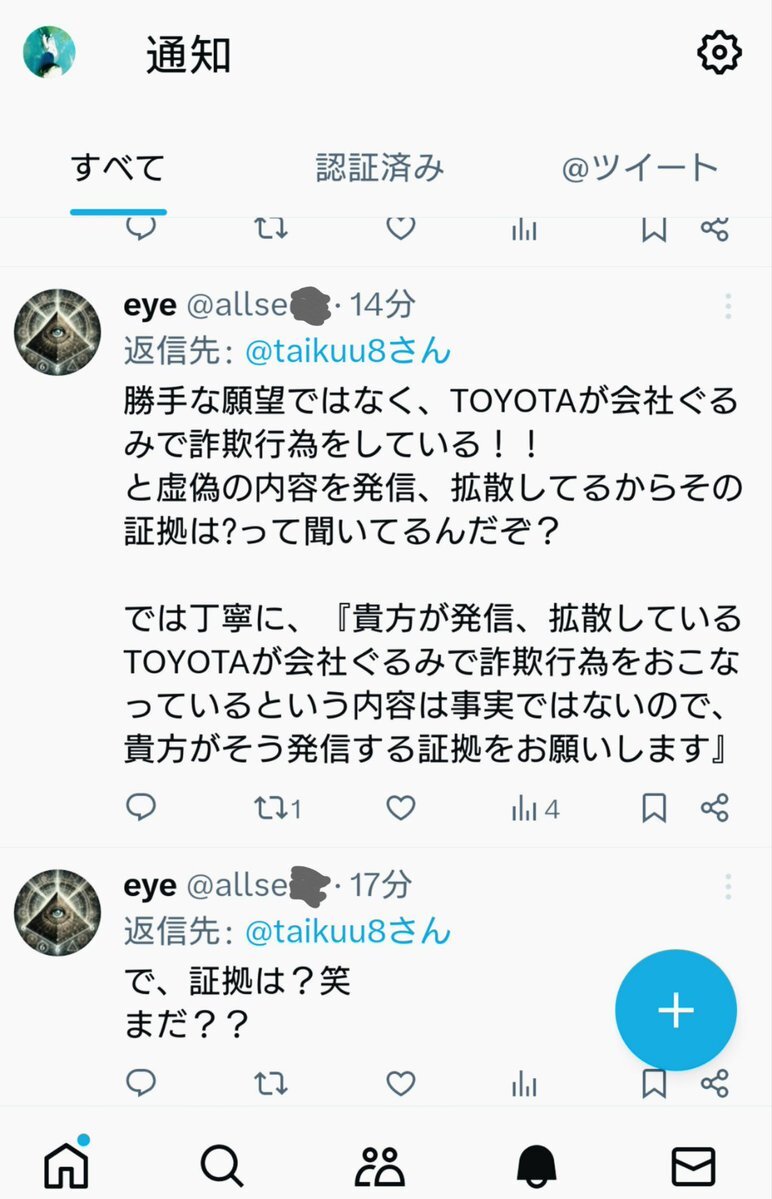Compose a new tweet with plus button
Image resolution: width=772 pixels, height=1199 pixels.
pos(676,1010)
